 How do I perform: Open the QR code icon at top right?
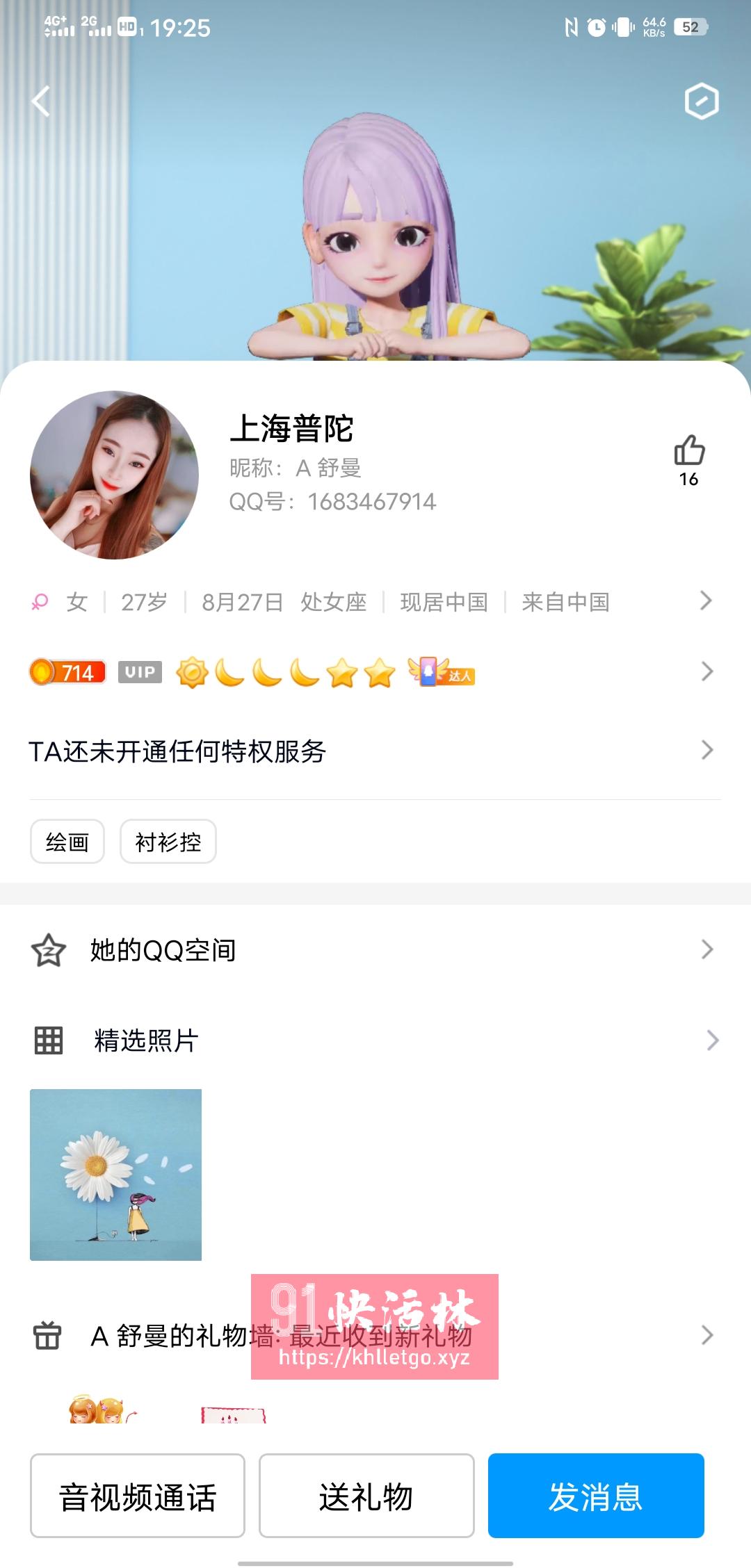tap(702, 101)
